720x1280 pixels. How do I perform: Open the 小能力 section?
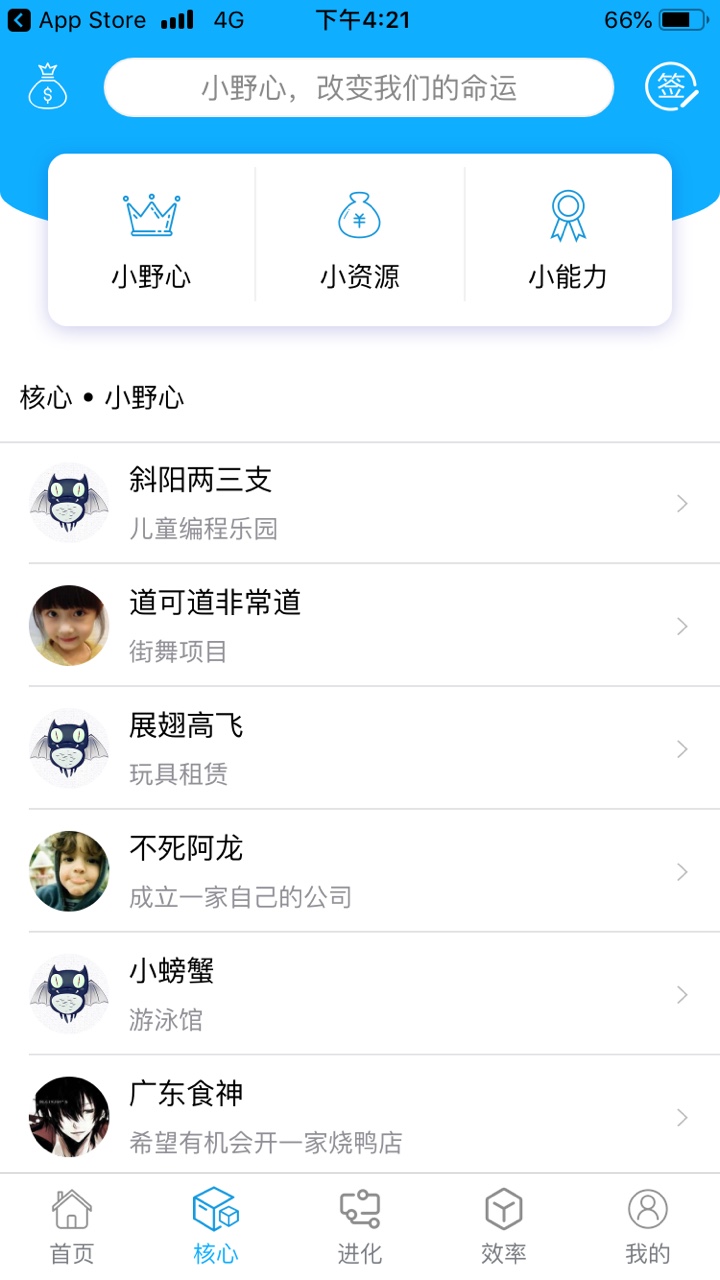[568, 240]
